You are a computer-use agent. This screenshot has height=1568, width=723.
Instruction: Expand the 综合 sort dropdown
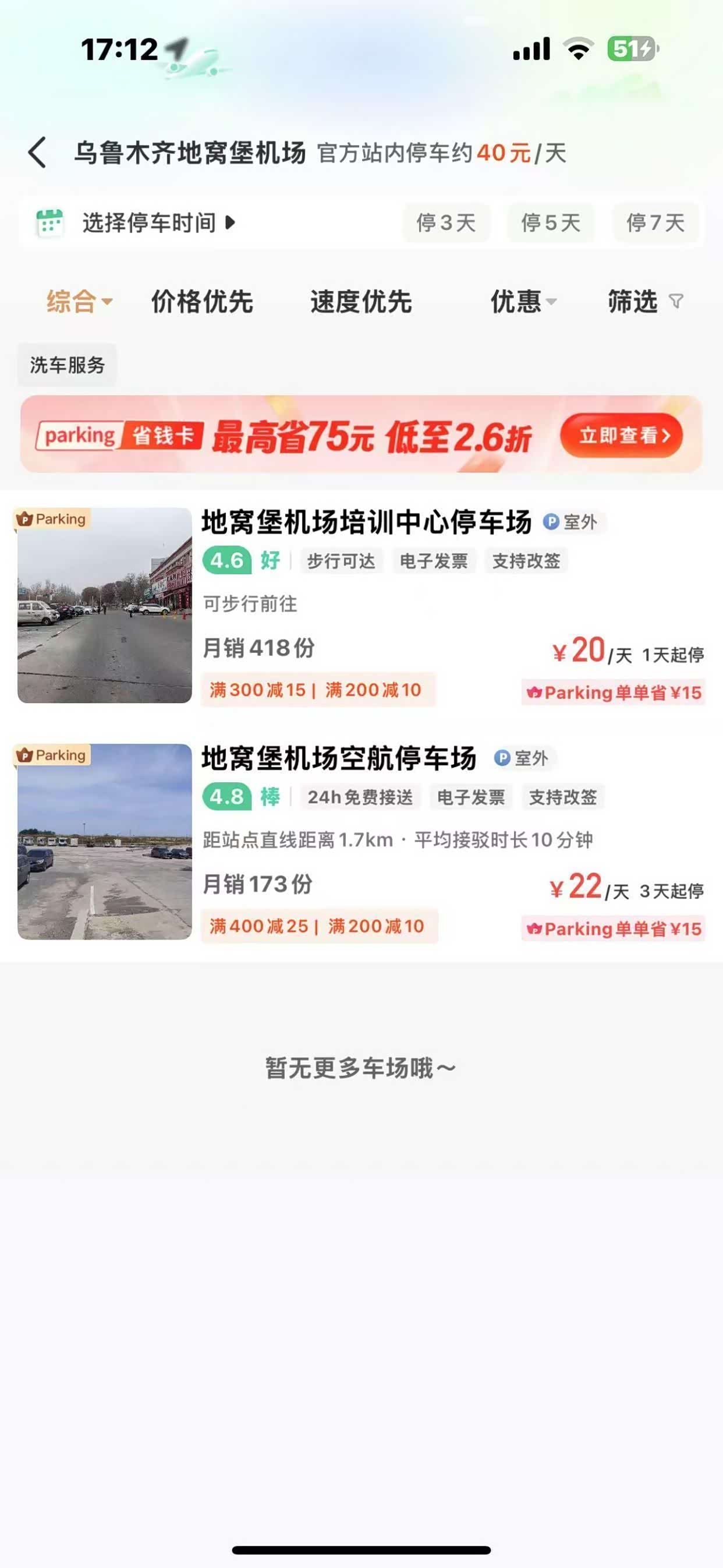pyautogui.click(x=79, y=301)
